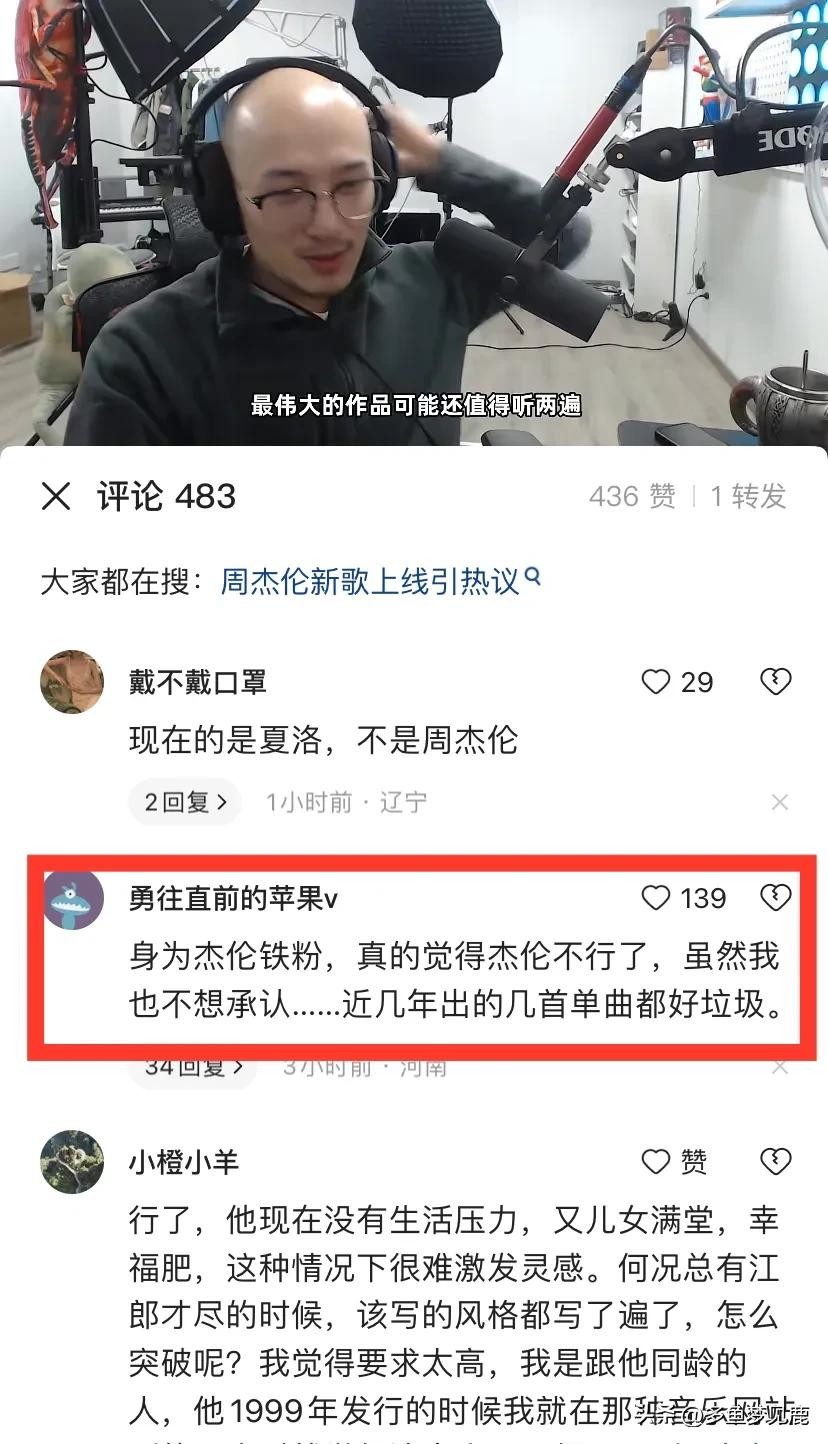Open 小橙小羊's profile avatar

tap(72, 1162)
